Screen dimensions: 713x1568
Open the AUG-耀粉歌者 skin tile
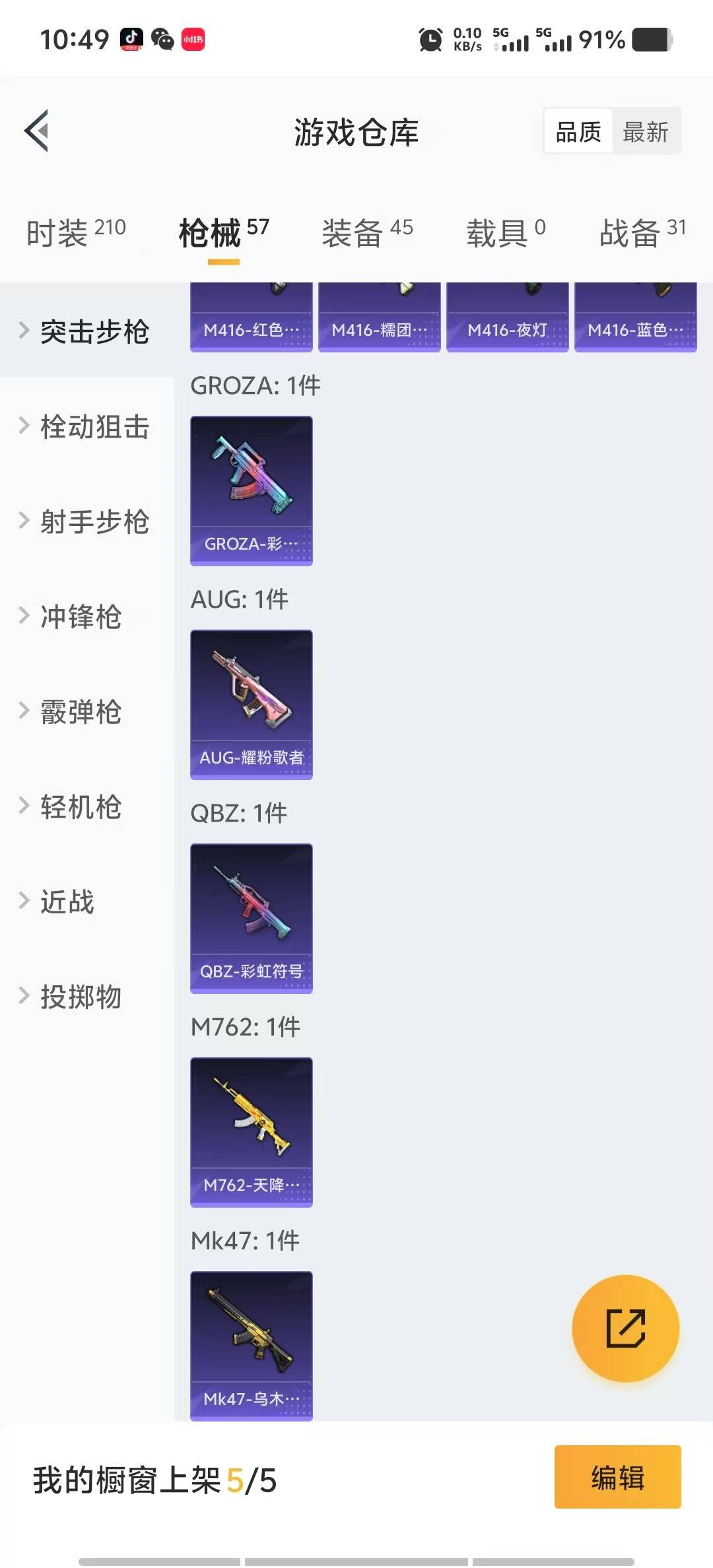(x=252, y=704)
